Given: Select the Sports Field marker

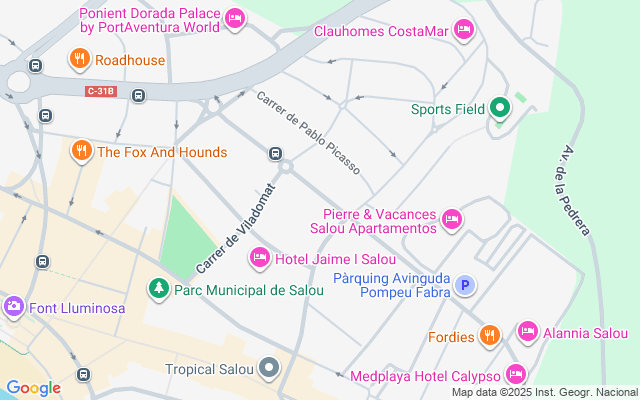Looking at the screenshot, I should click(500, 109).
